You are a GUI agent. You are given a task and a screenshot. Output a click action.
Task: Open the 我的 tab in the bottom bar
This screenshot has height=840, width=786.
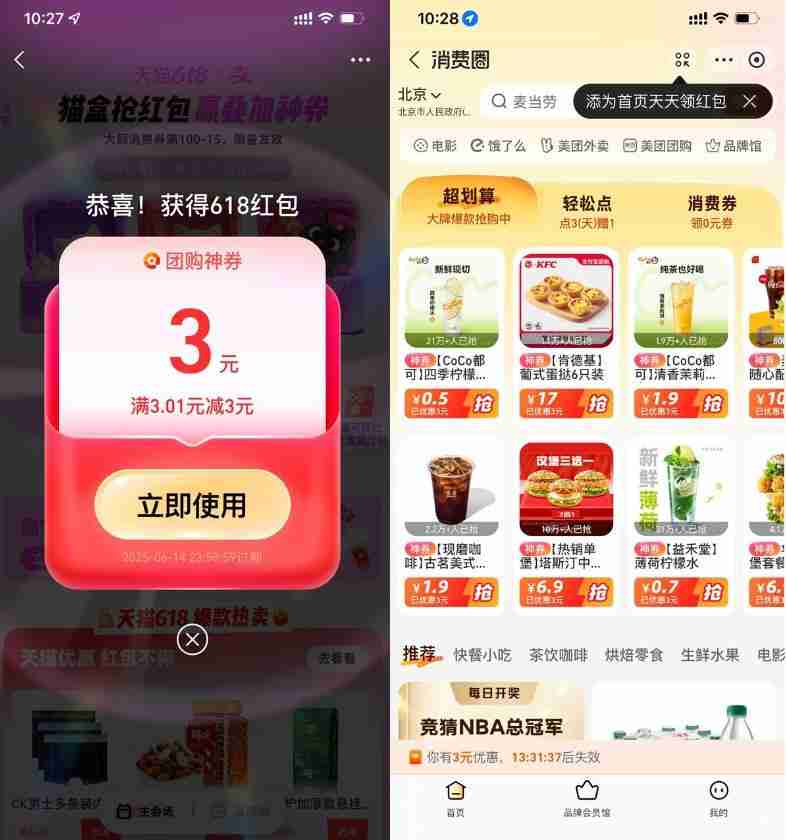(x=718, y=798)
